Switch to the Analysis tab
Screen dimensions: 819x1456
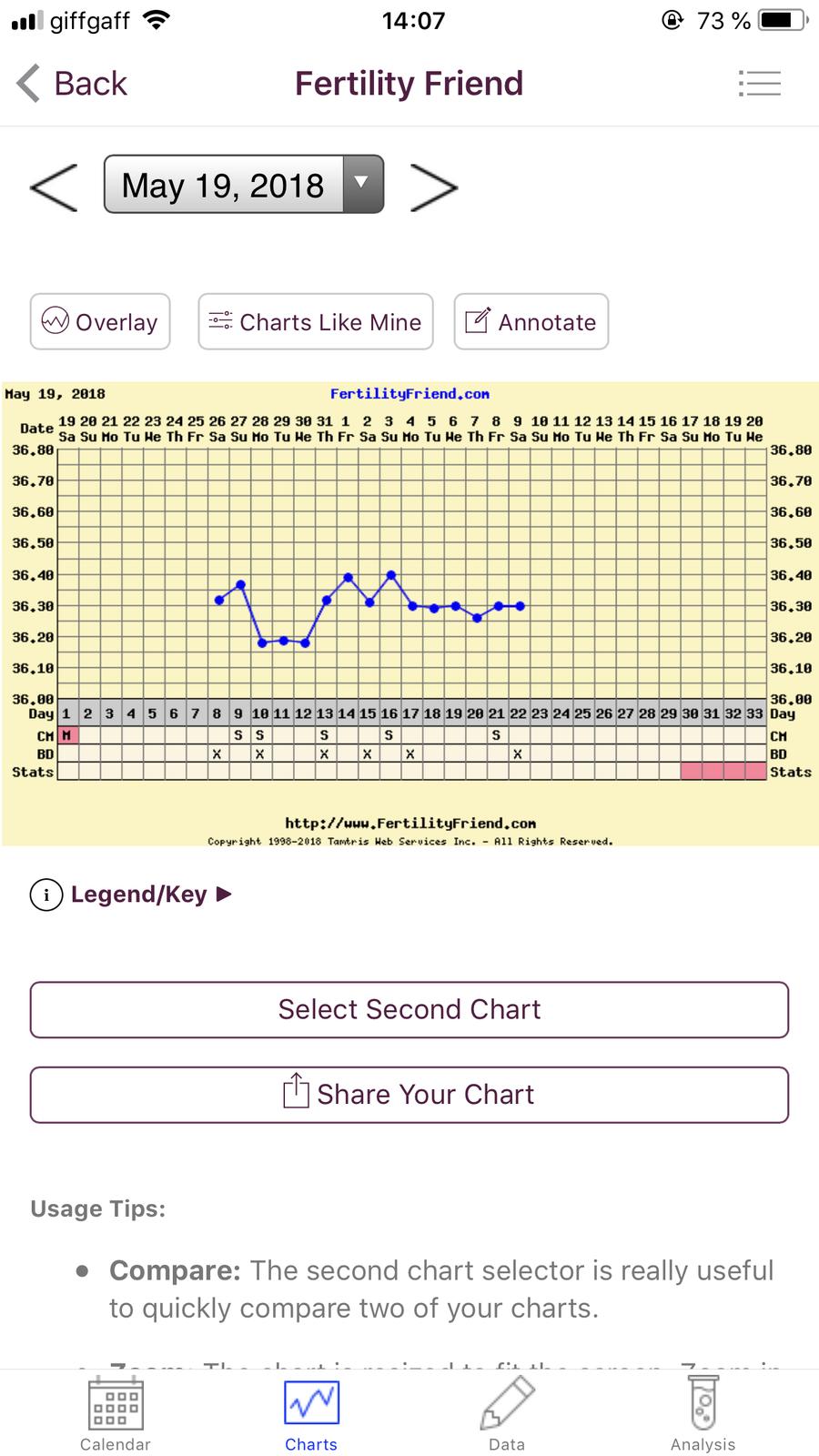[x=703, y=1415]
